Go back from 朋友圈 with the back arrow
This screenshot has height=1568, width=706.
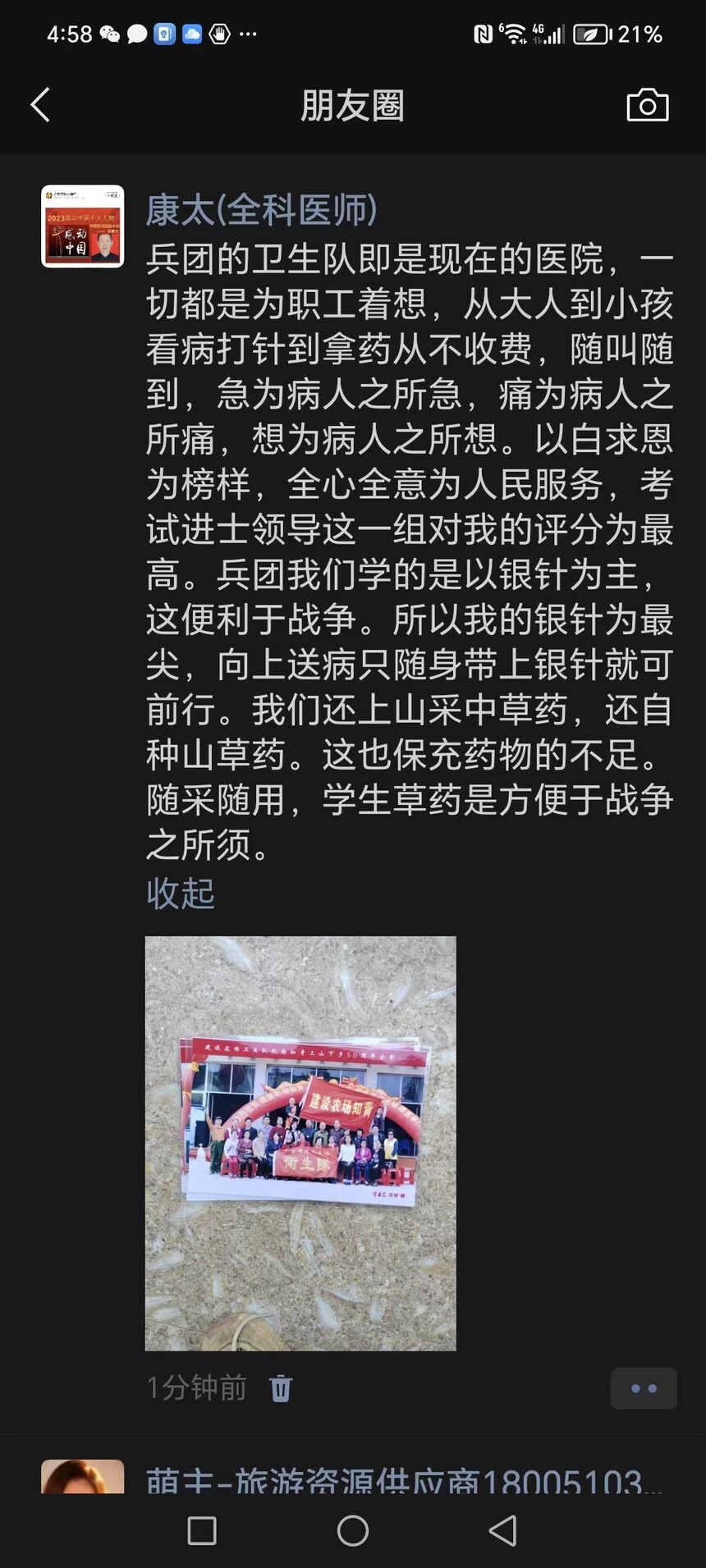tap(40, 105)
